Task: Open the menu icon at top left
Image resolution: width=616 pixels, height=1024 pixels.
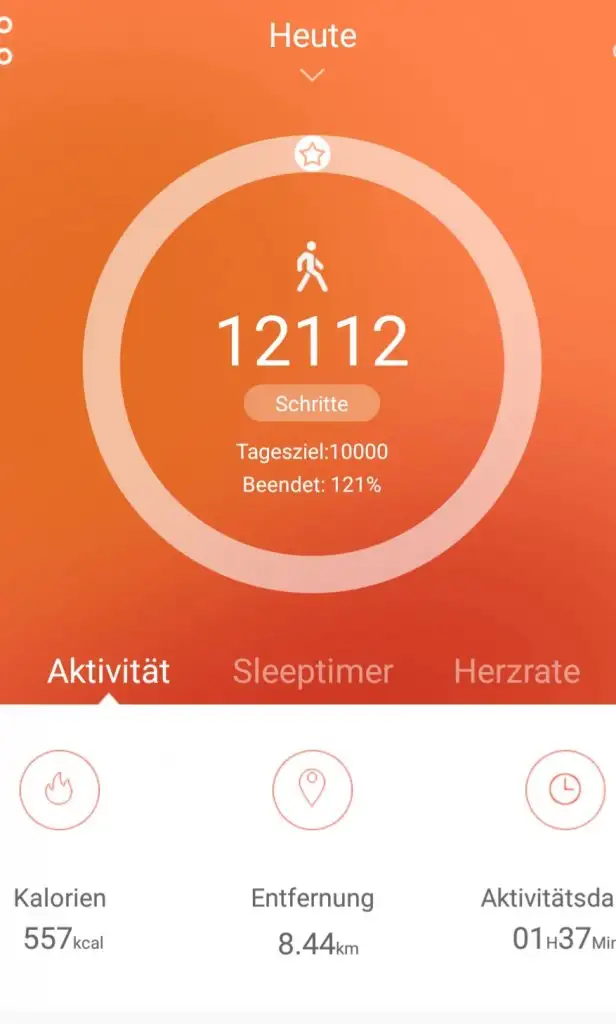Action: click(x=6, y=40)
